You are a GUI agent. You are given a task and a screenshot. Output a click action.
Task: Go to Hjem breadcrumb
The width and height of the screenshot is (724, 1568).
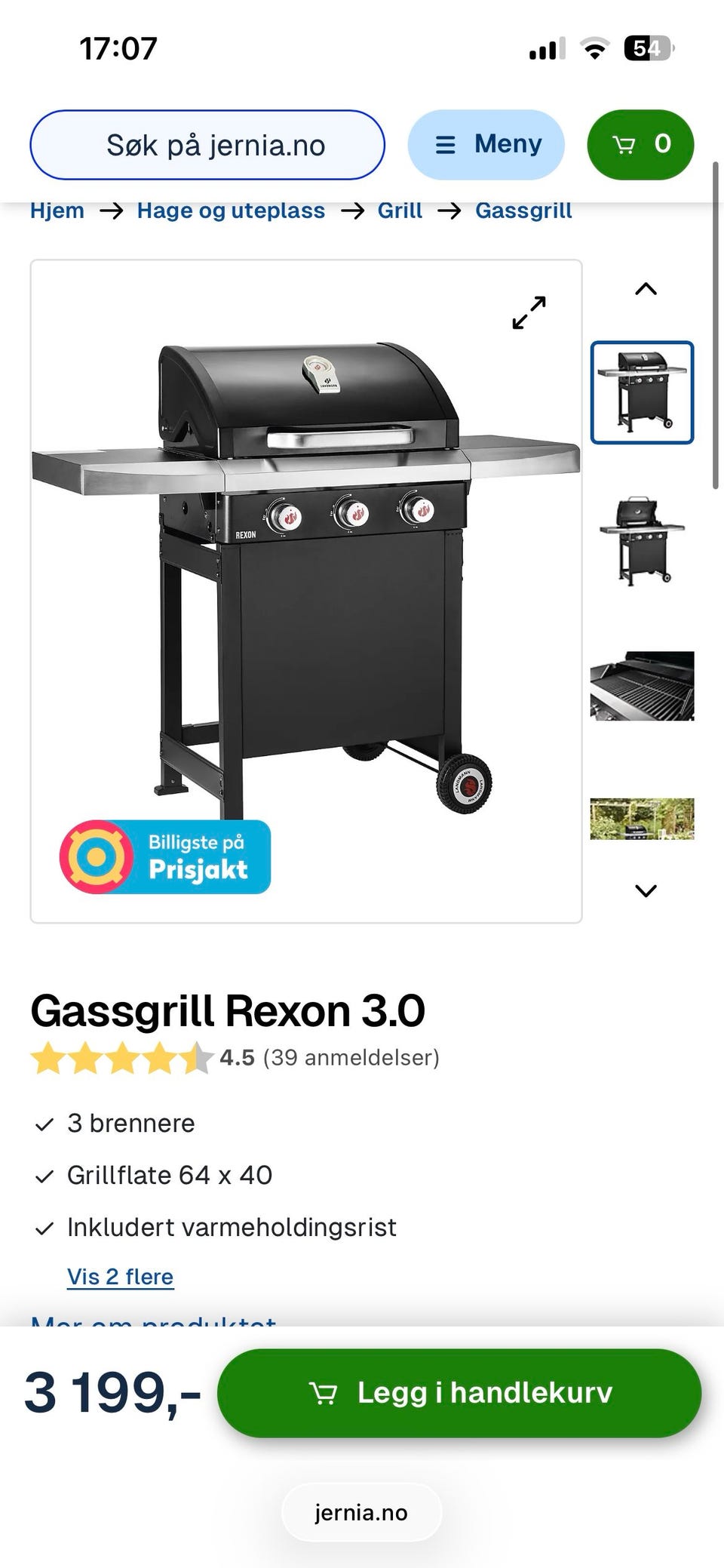tap(57, 211)
